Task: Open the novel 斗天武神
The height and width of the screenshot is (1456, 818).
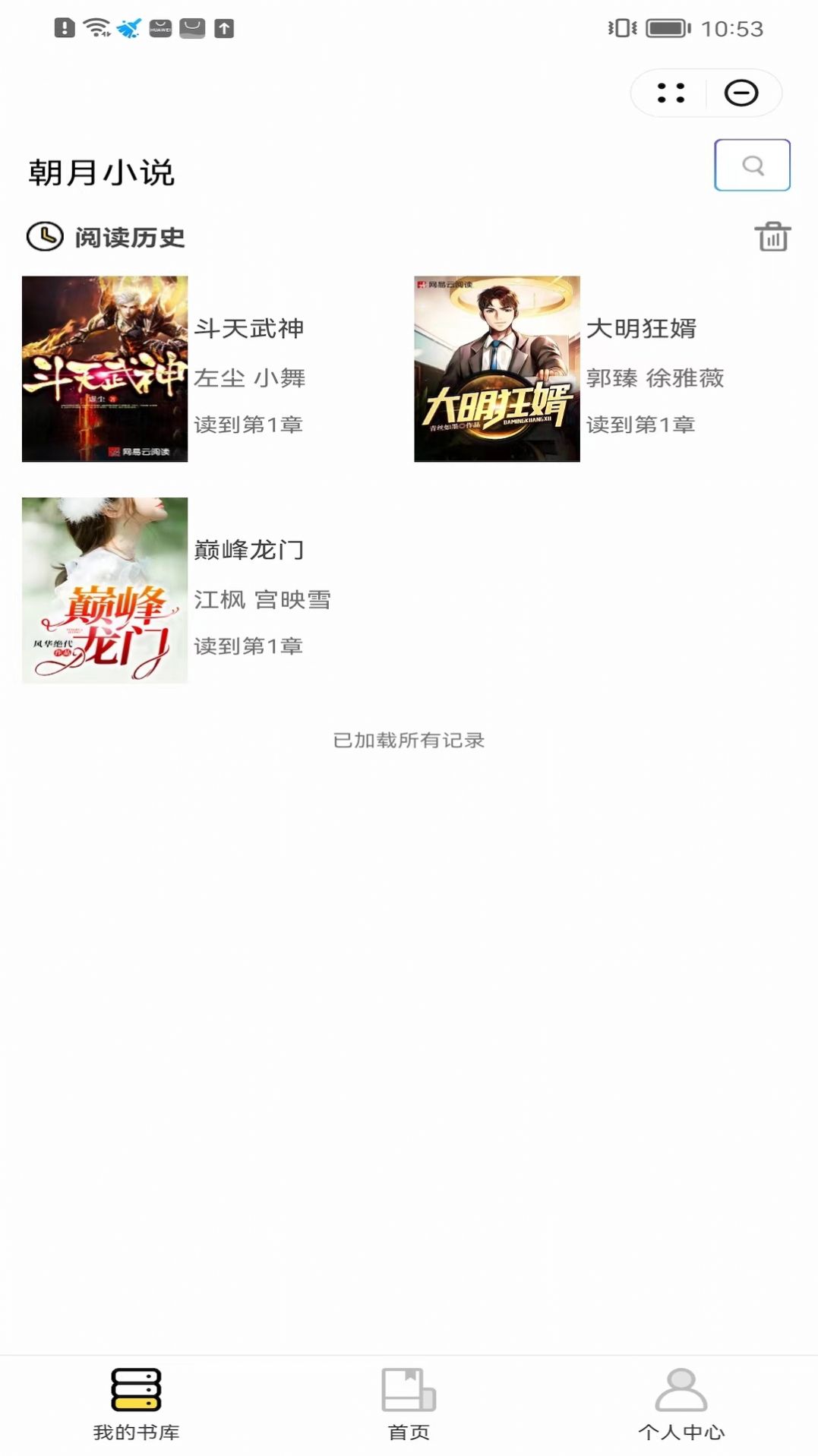Action: (105, 368)
